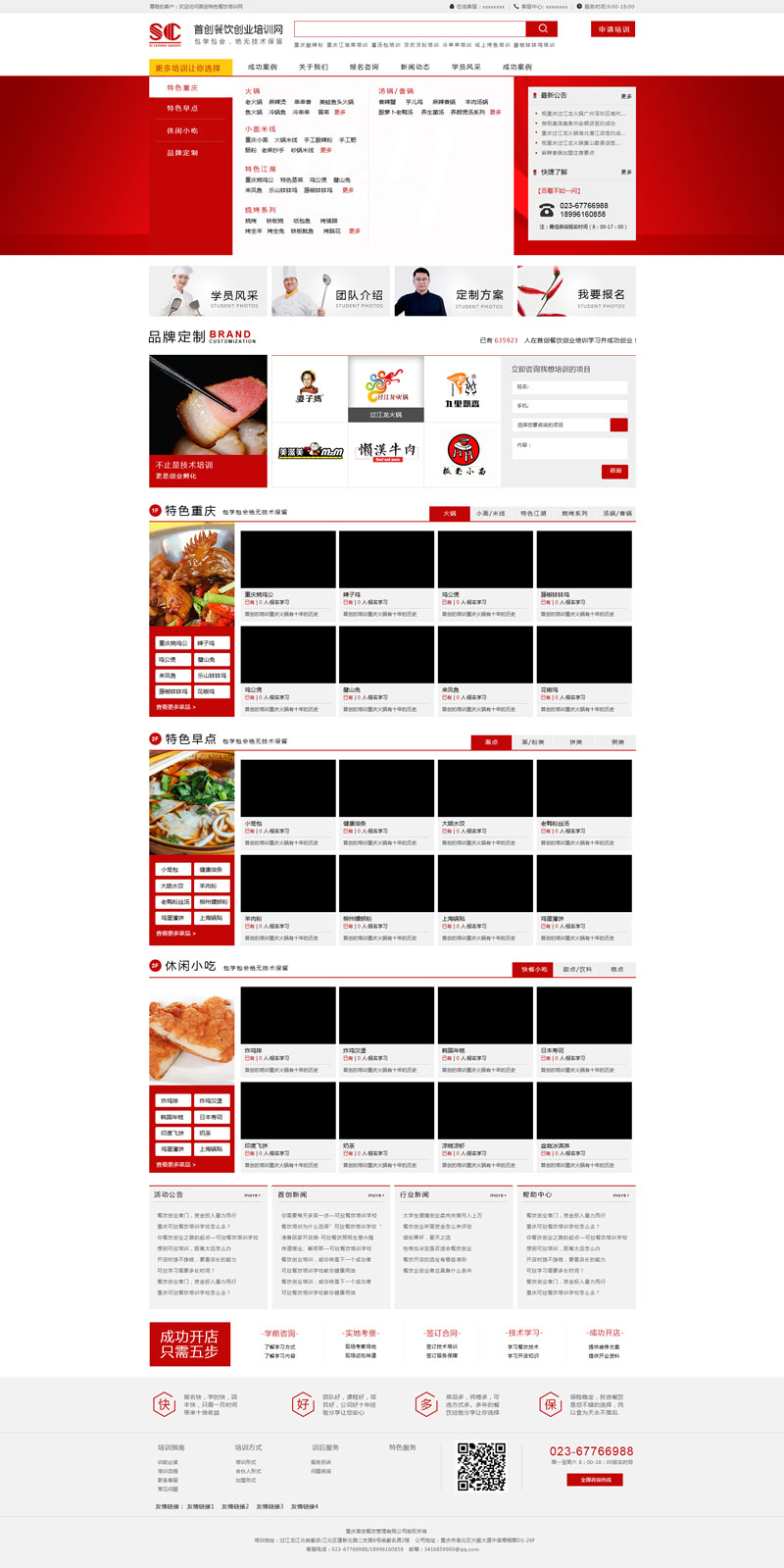Screen dimensions: 784x1568
Task: Select 休闲小吃 in the red side menu
Action: point(182,130)
